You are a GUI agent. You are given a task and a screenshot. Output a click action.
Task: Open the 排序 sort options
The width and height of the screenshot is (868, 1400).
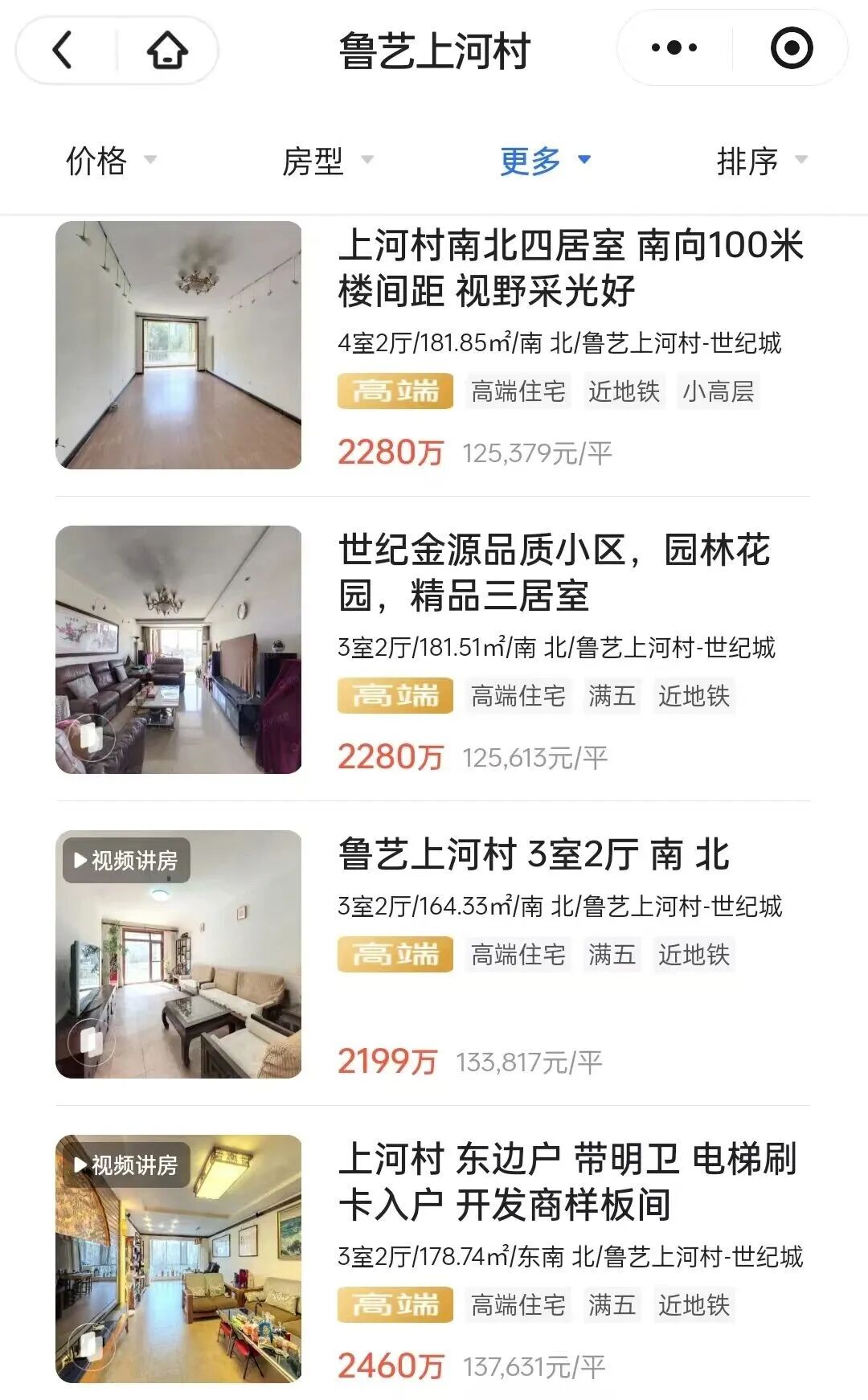click(x=760, y=161)
